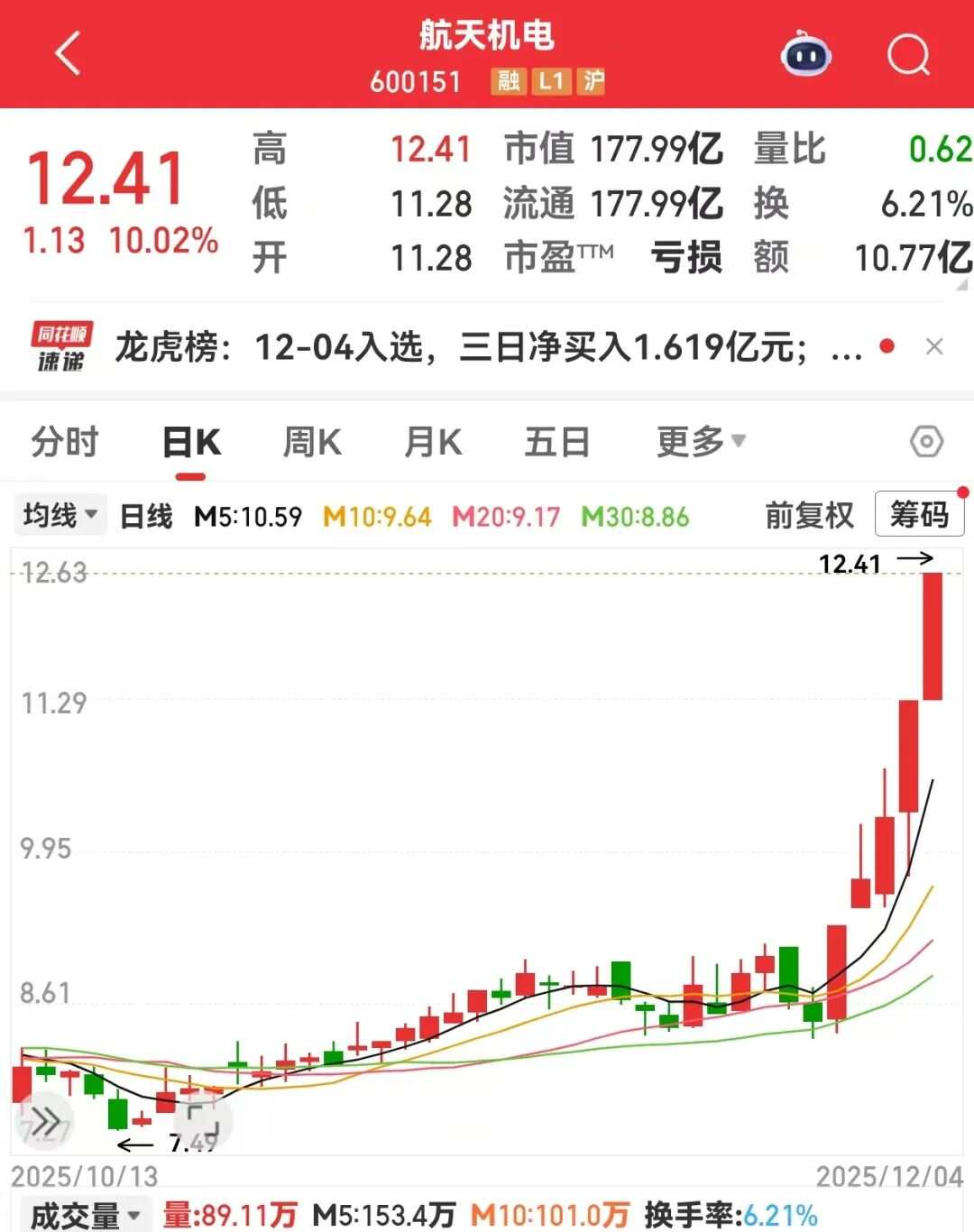This screenshot has height=1232, width=974.
Task: Enter fullscreen chart via corner-bracket icon
Action: (x=203, y=1120)
